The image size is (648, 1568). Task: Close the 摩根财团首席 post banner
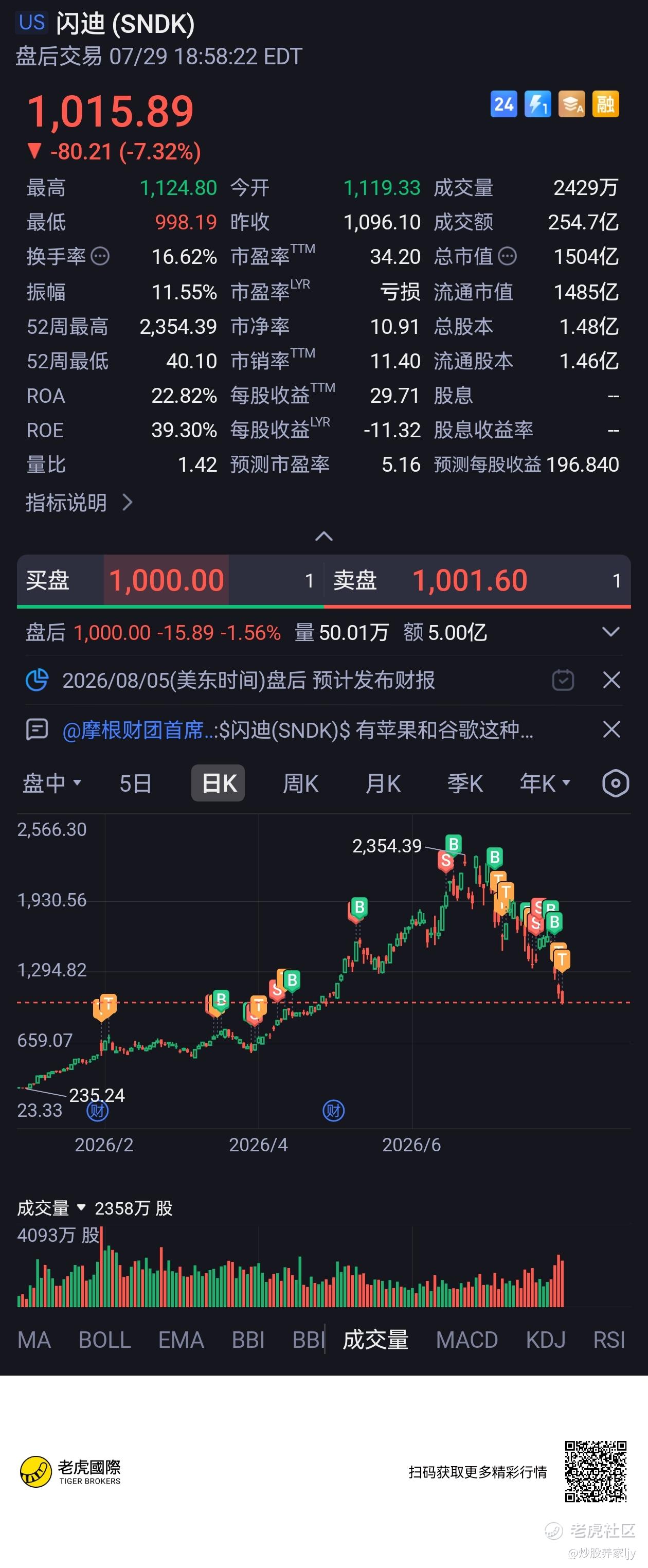611,729
